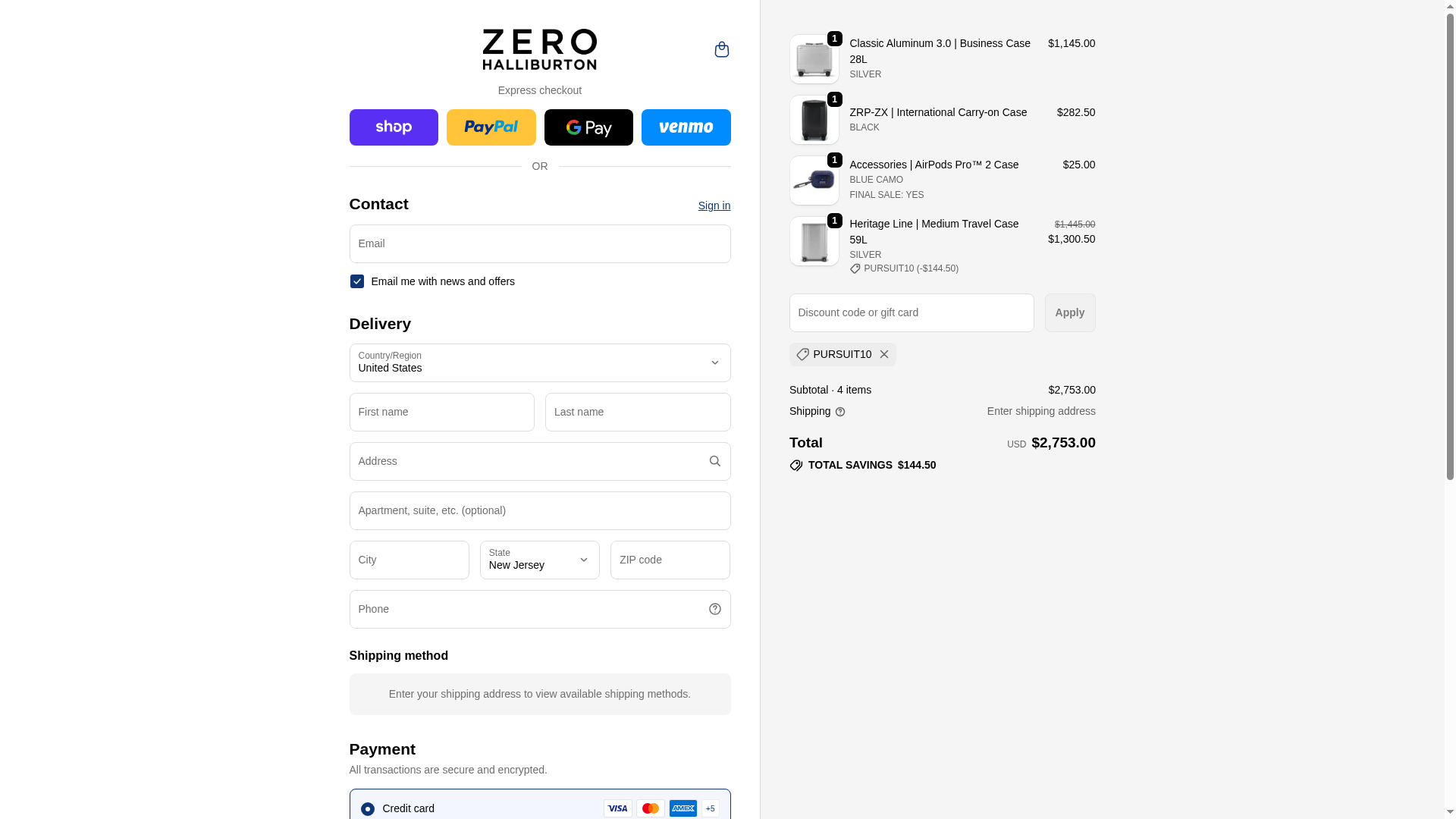Screen dimensions: 1456x819
Task: Pay using Venmo
Action: (686, 127)
